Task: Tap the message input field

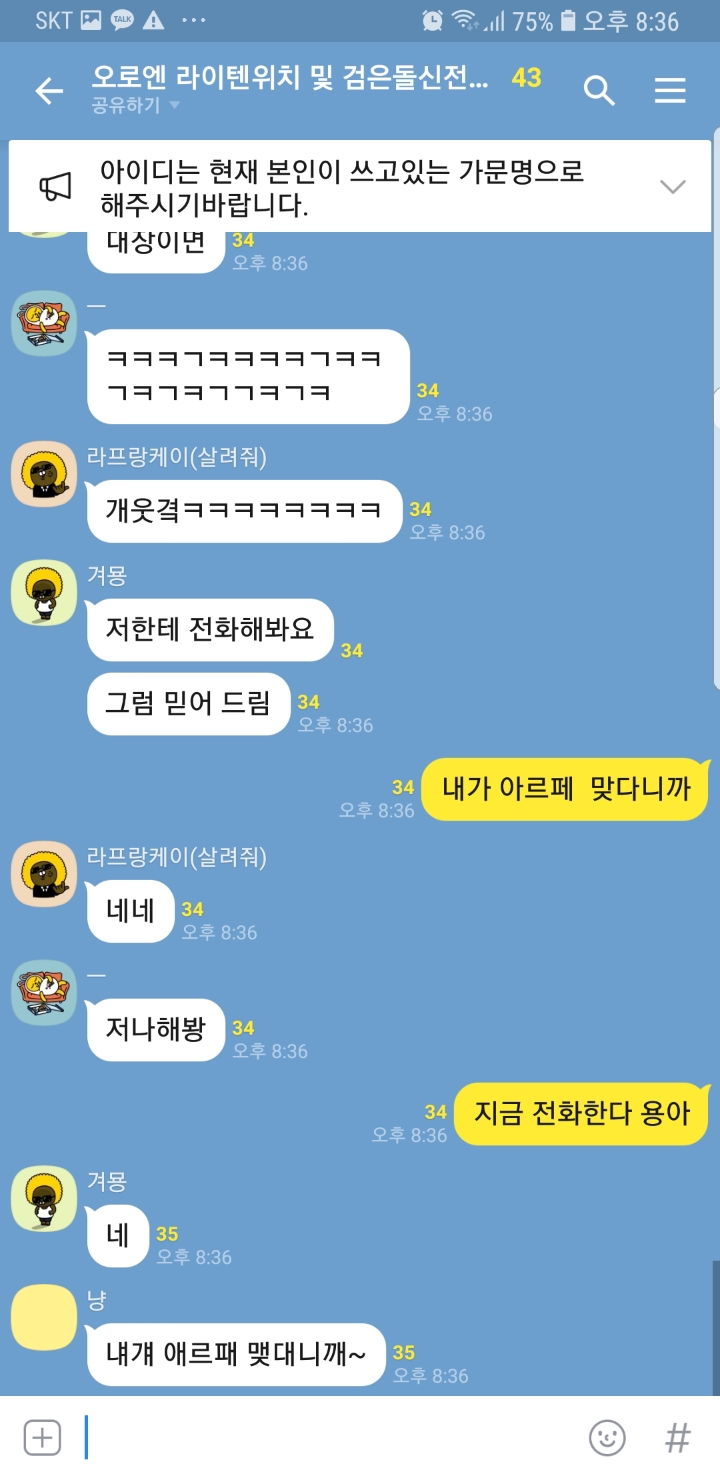Action: [x=330, y=1438]
